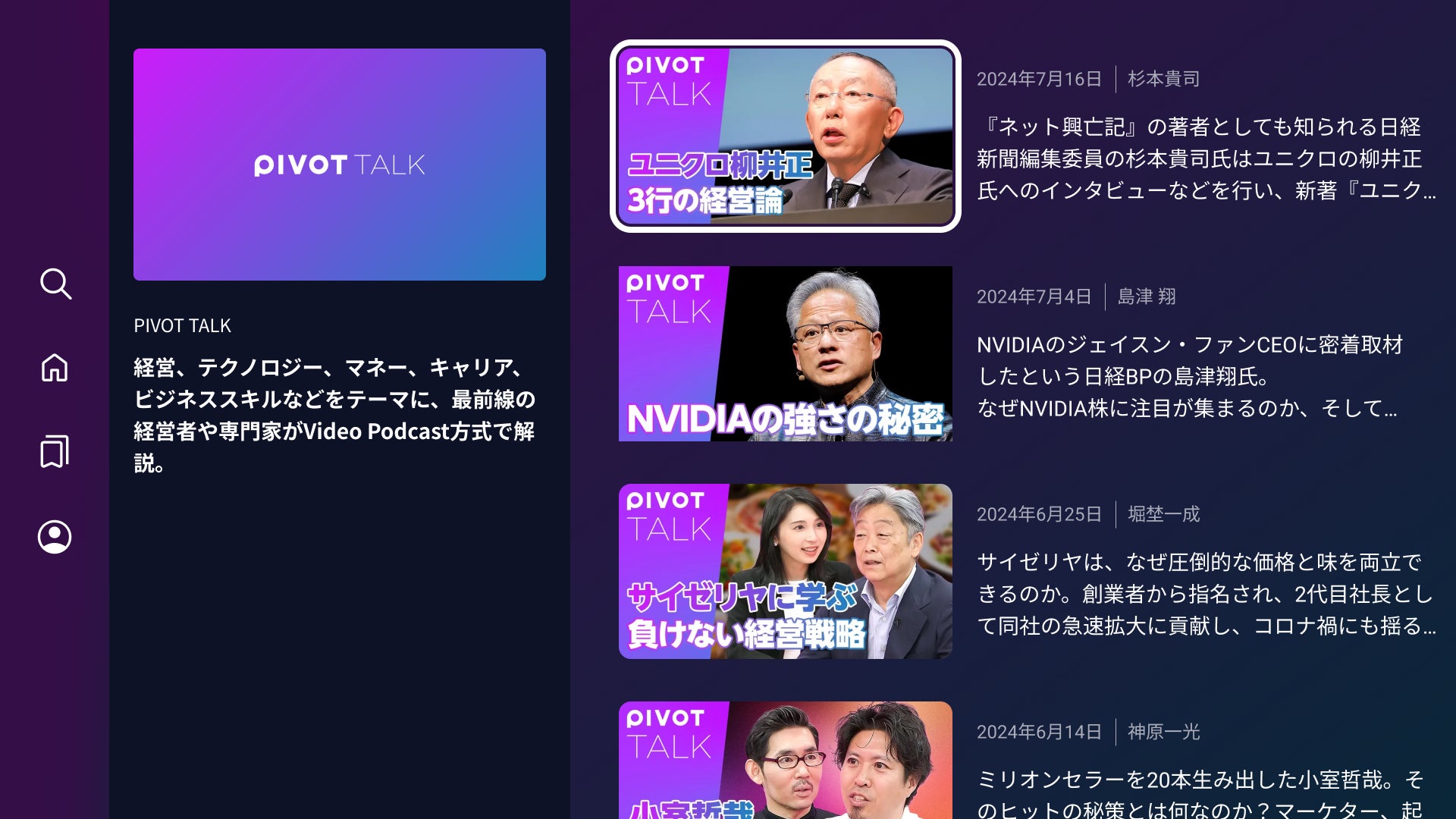Image resolution: width=1456 pixels, height=819 pixels.
Task: Open search from the side navigation
Action: pos(55,284)
